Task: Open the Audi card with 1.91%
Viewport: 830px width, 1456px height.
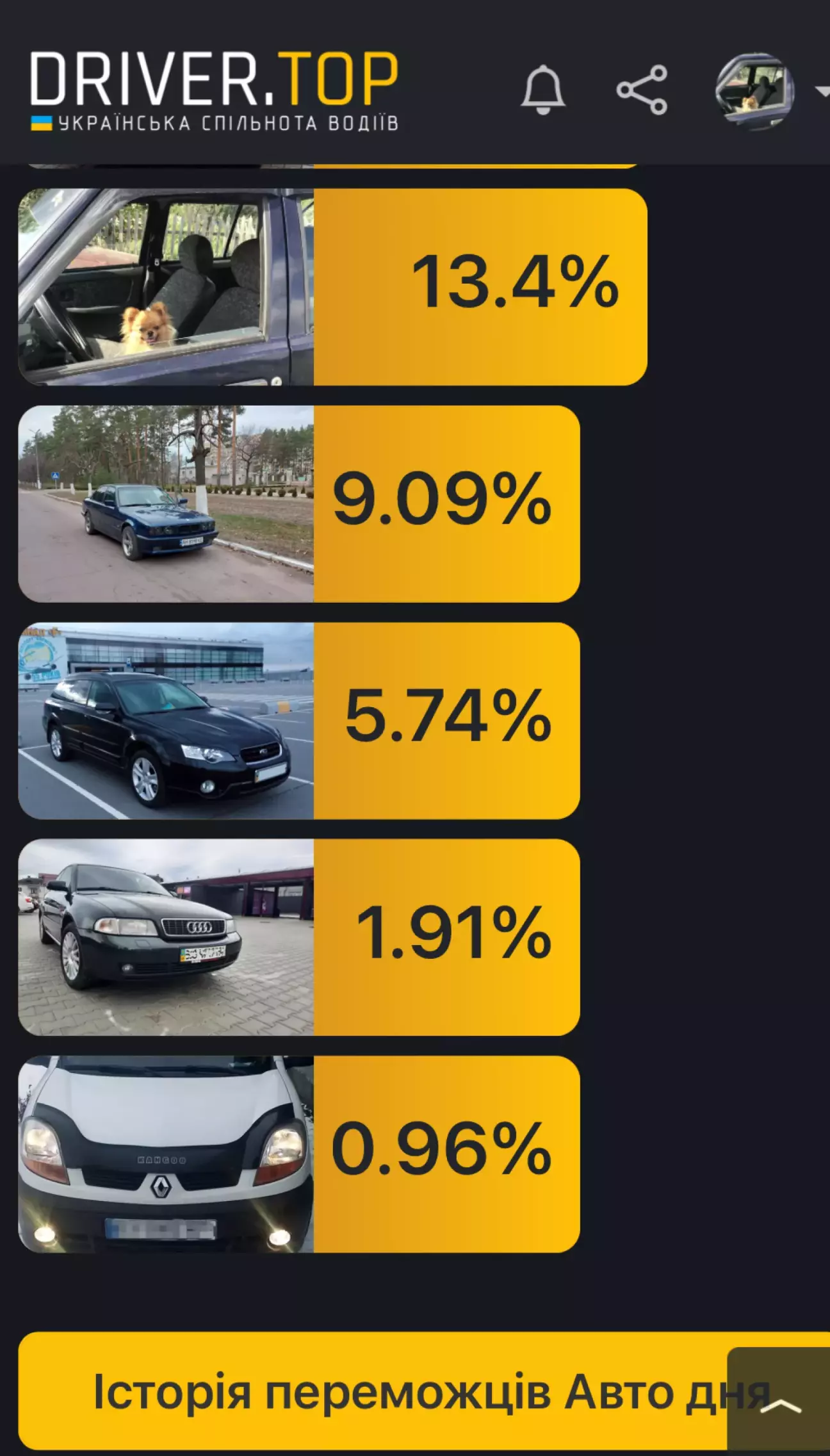Action: point(299,937)
